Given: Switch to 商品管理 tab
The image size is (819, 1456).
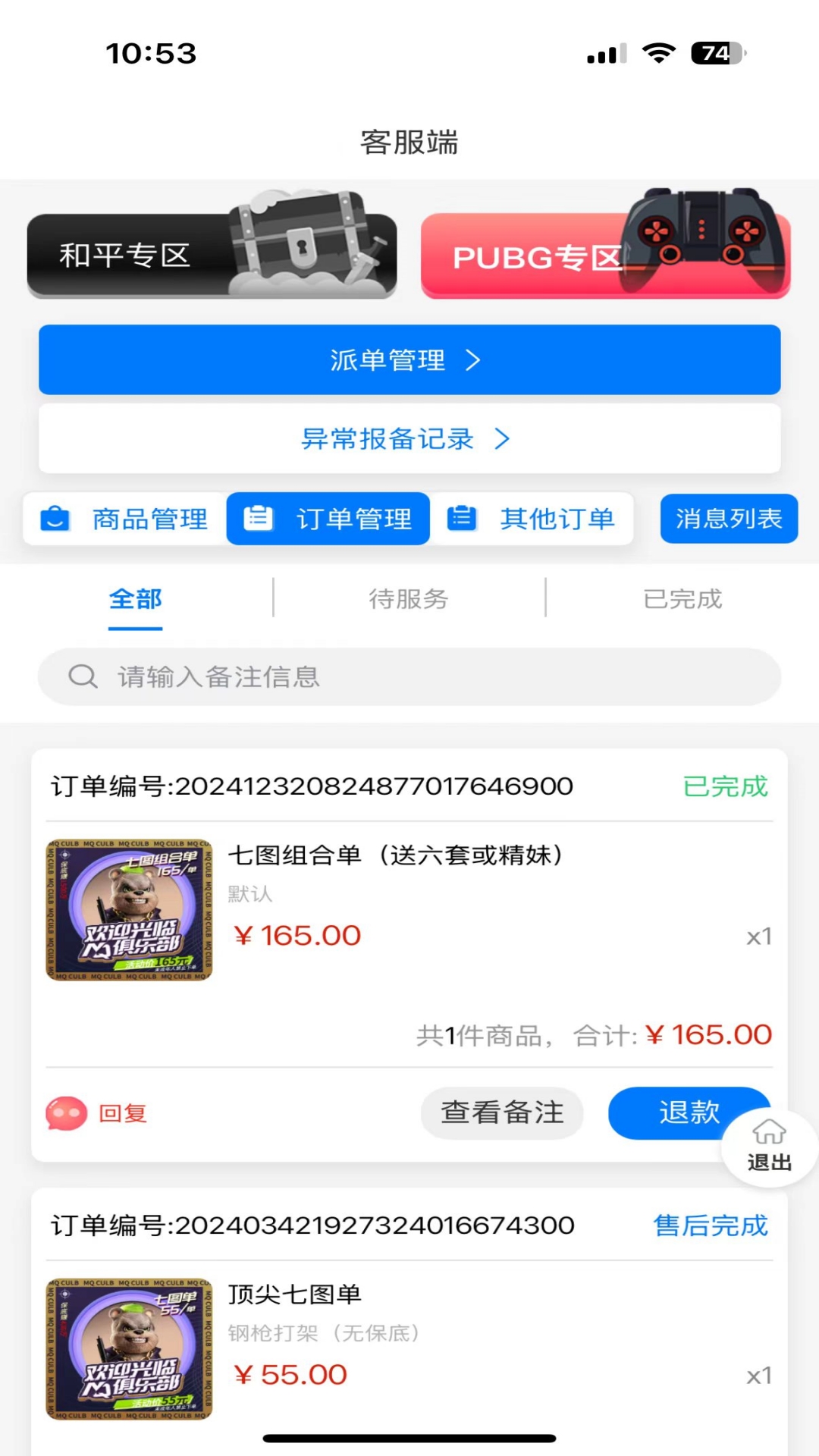Looking at the screenshot, I should (x=125, y=519).
